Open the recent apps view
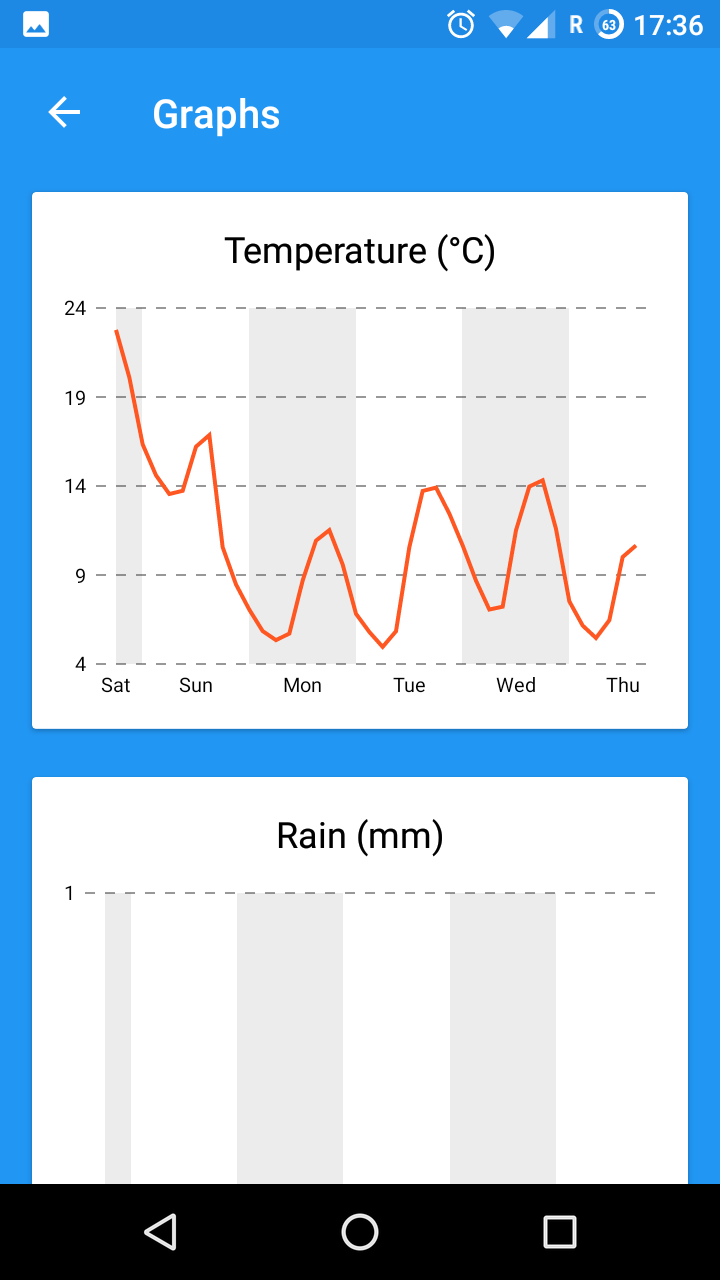 point(559,1231)
